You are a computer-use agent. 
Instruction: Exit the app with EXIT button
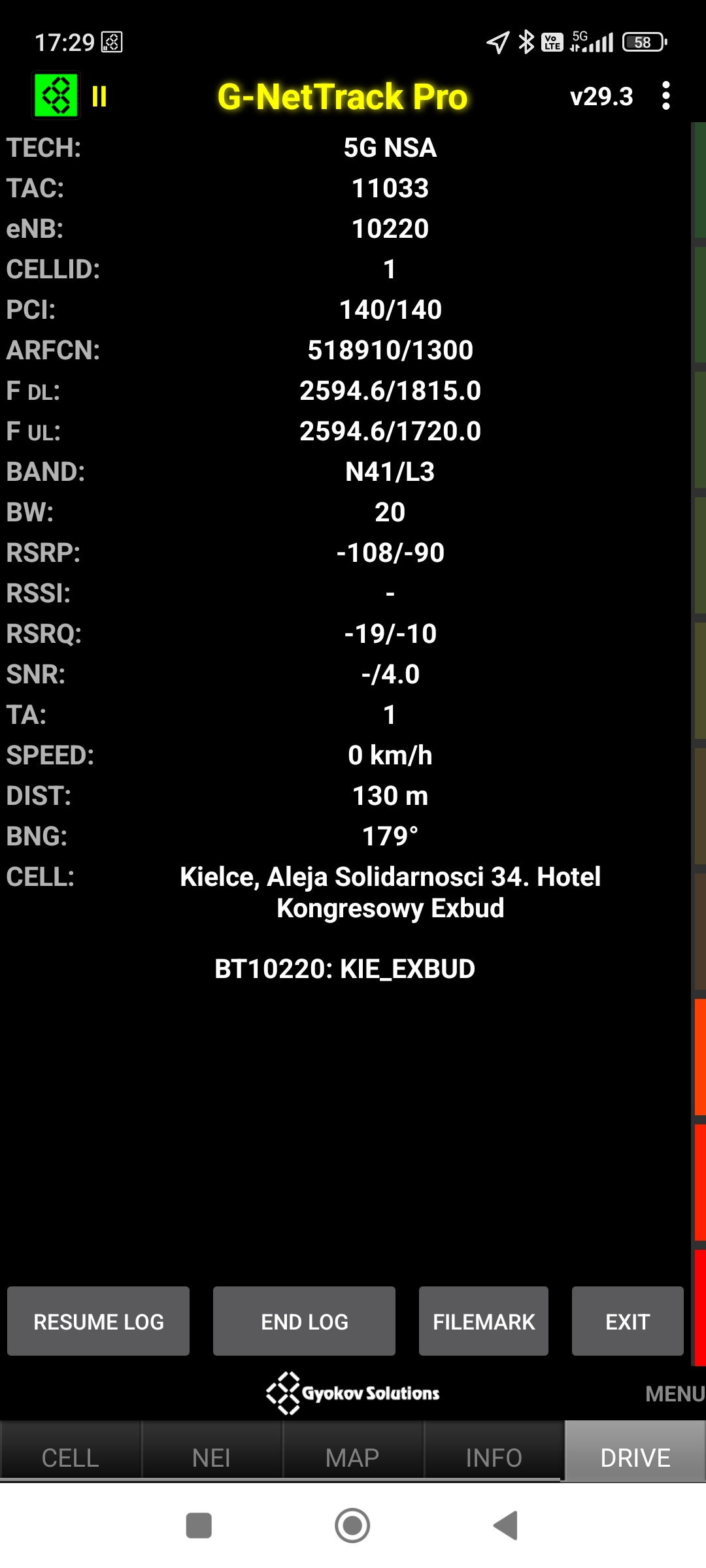[627, 1321]
